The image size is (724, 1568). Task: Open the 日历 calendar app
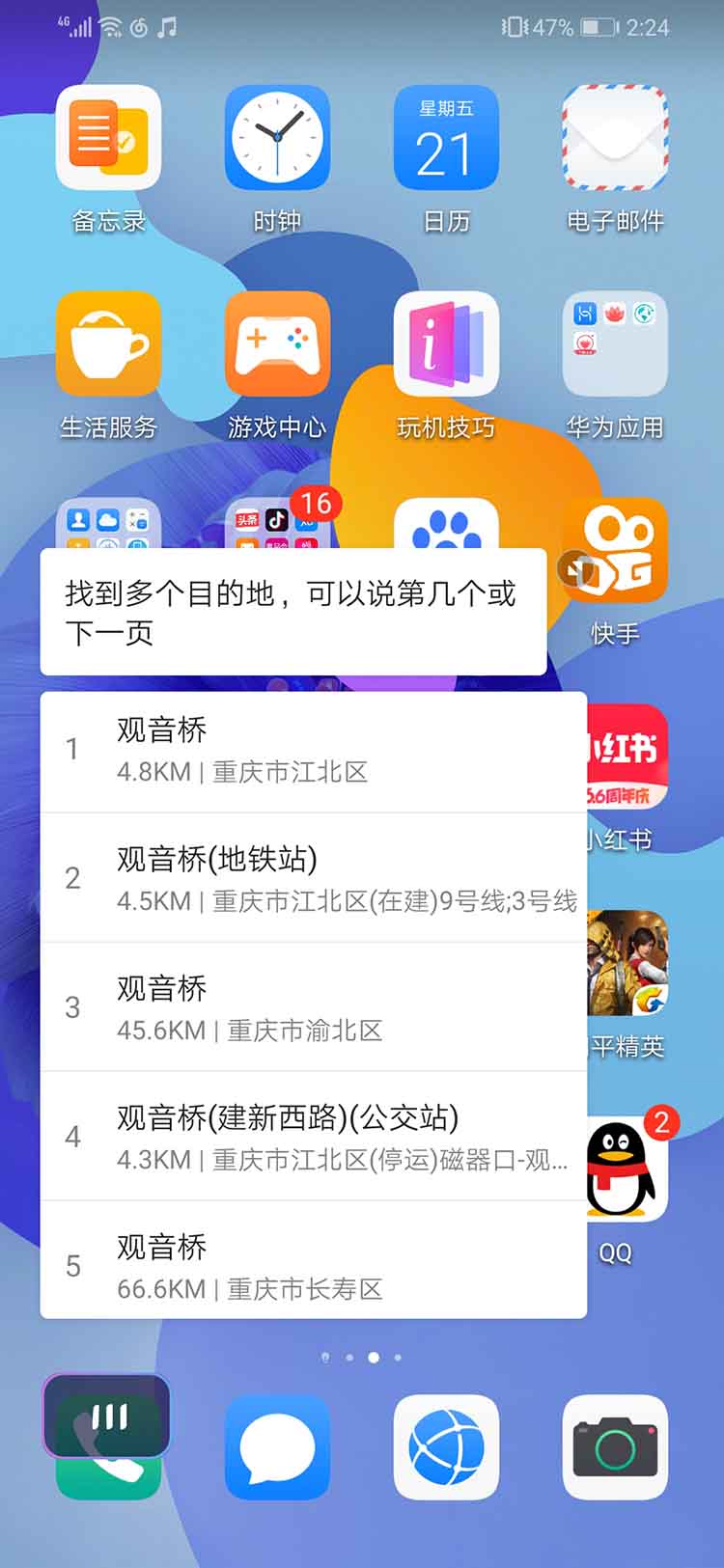(446, 139)
